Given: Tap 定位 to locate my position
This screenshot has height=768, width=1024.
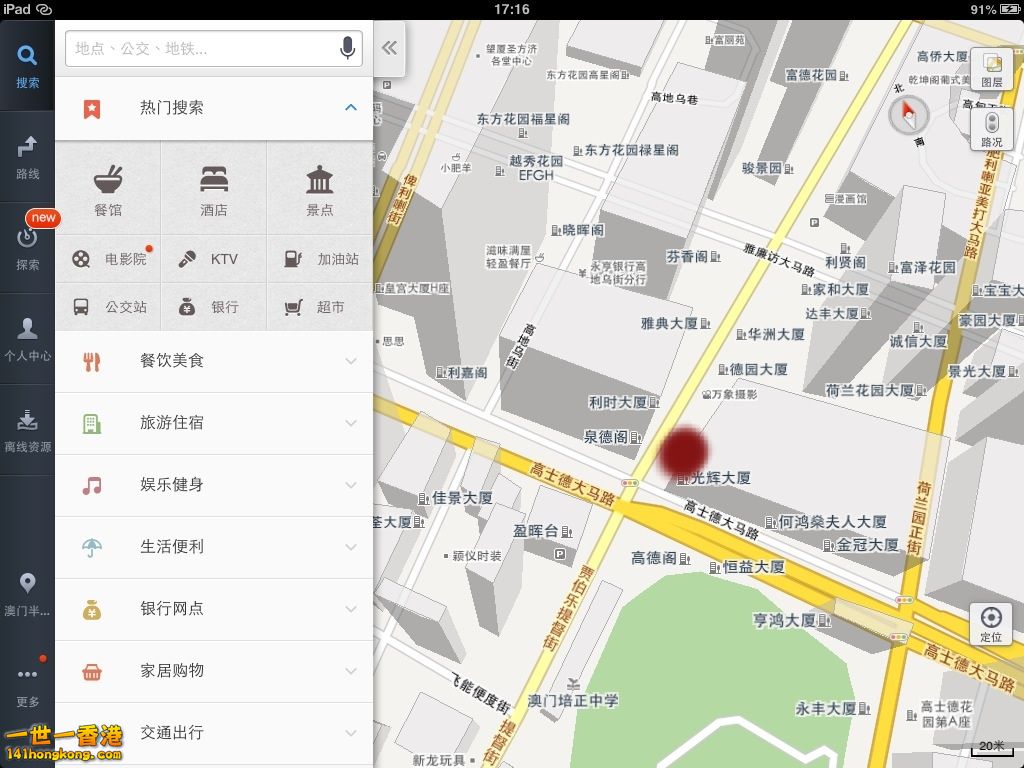Looking at the screenshot, I should (x=991, y=623).
